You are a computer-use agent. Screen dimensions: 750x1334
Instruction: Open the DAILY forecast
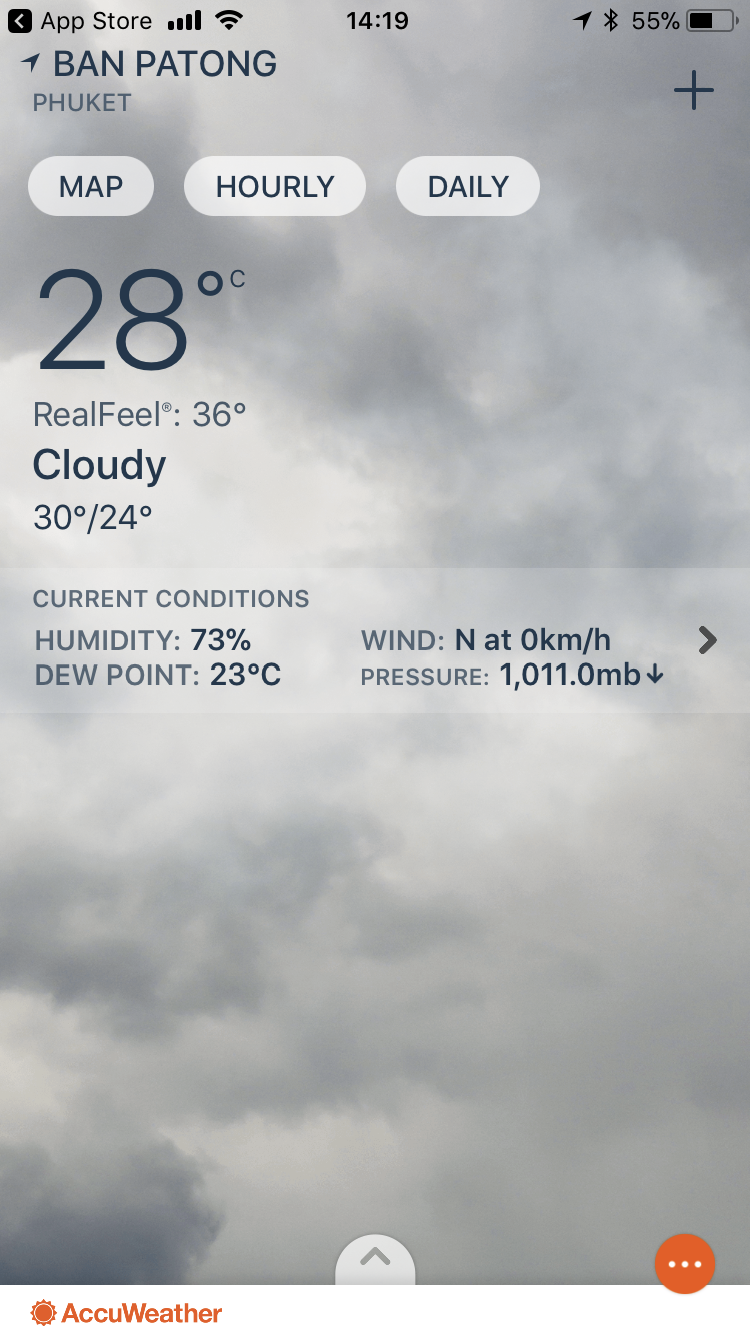[468, 187]
